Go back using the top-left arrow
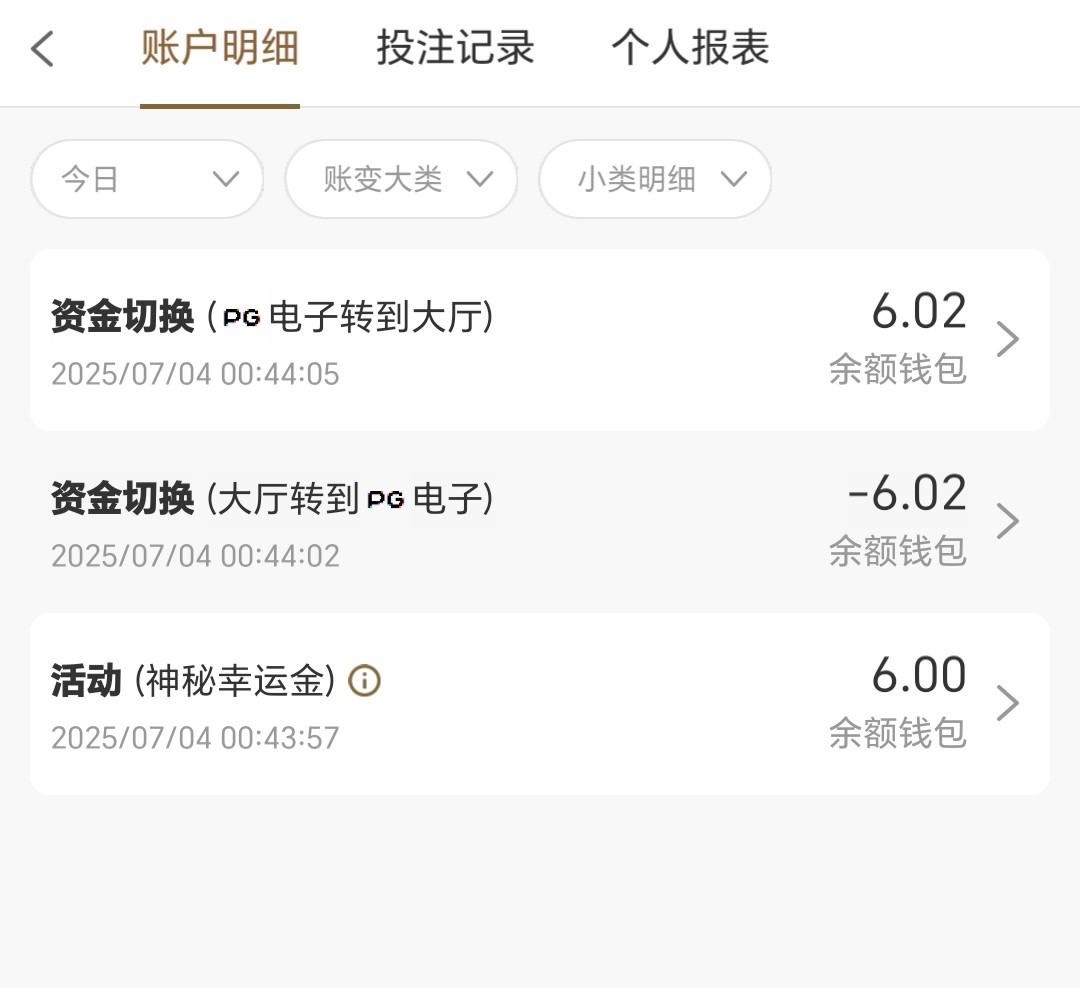 coord(42,48)
